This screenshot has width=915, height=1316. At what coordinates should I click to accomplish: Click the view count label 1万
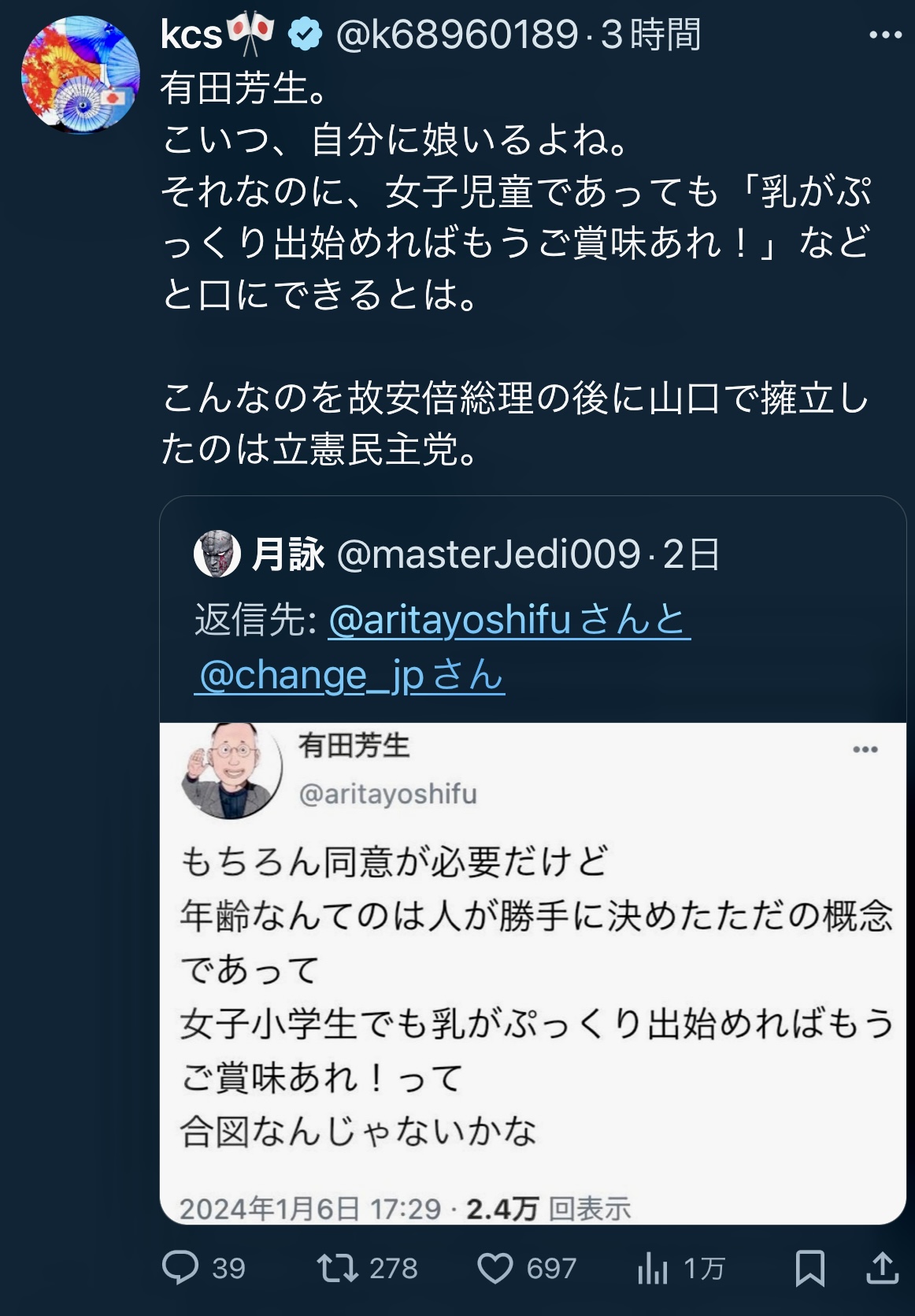tap(706, 1268)
